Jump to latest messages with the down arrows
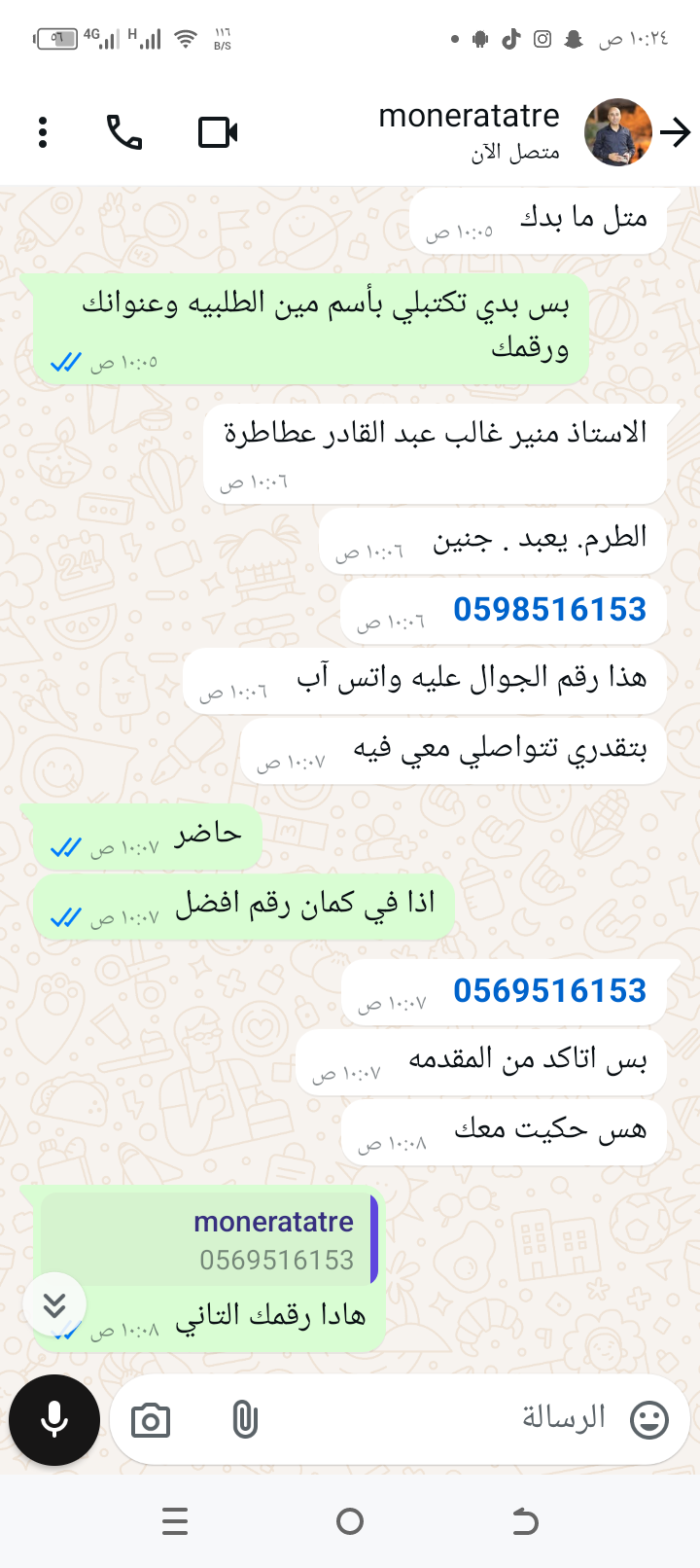This screenshot has height=1568, width=700. [x=54, y=1304]
